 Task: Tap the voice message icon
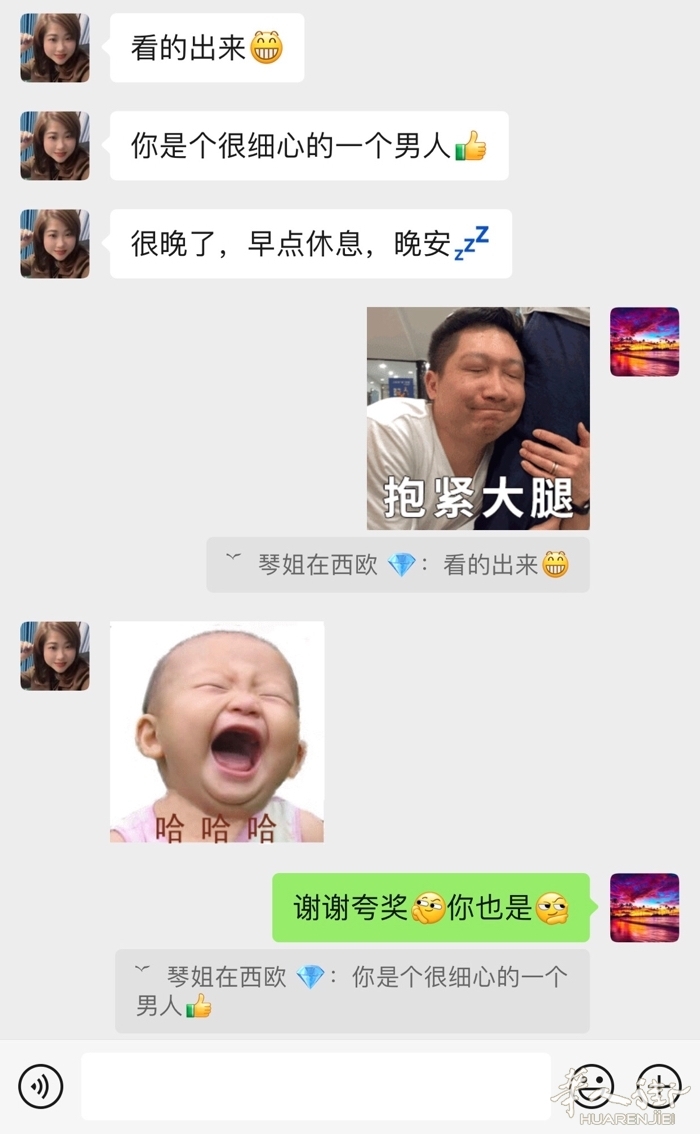[40, 1086]
